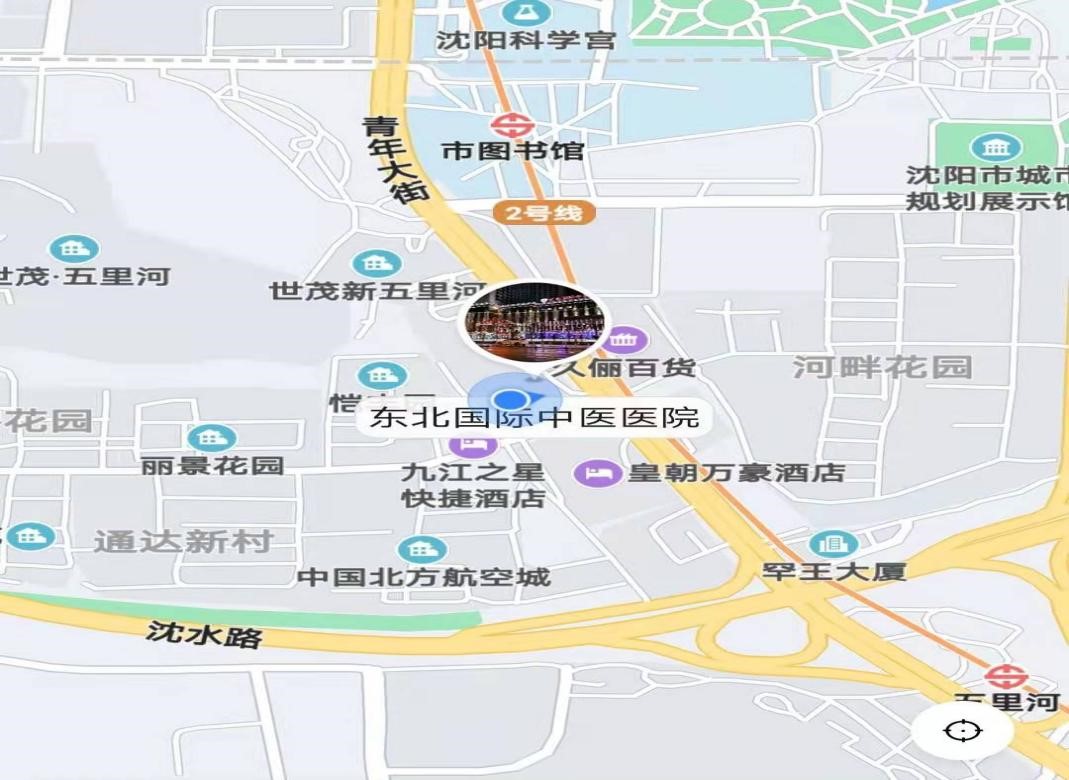Select the 东北国际中医医院 location label
This screenshot has height=780, width=1069.
click(534, 417)
